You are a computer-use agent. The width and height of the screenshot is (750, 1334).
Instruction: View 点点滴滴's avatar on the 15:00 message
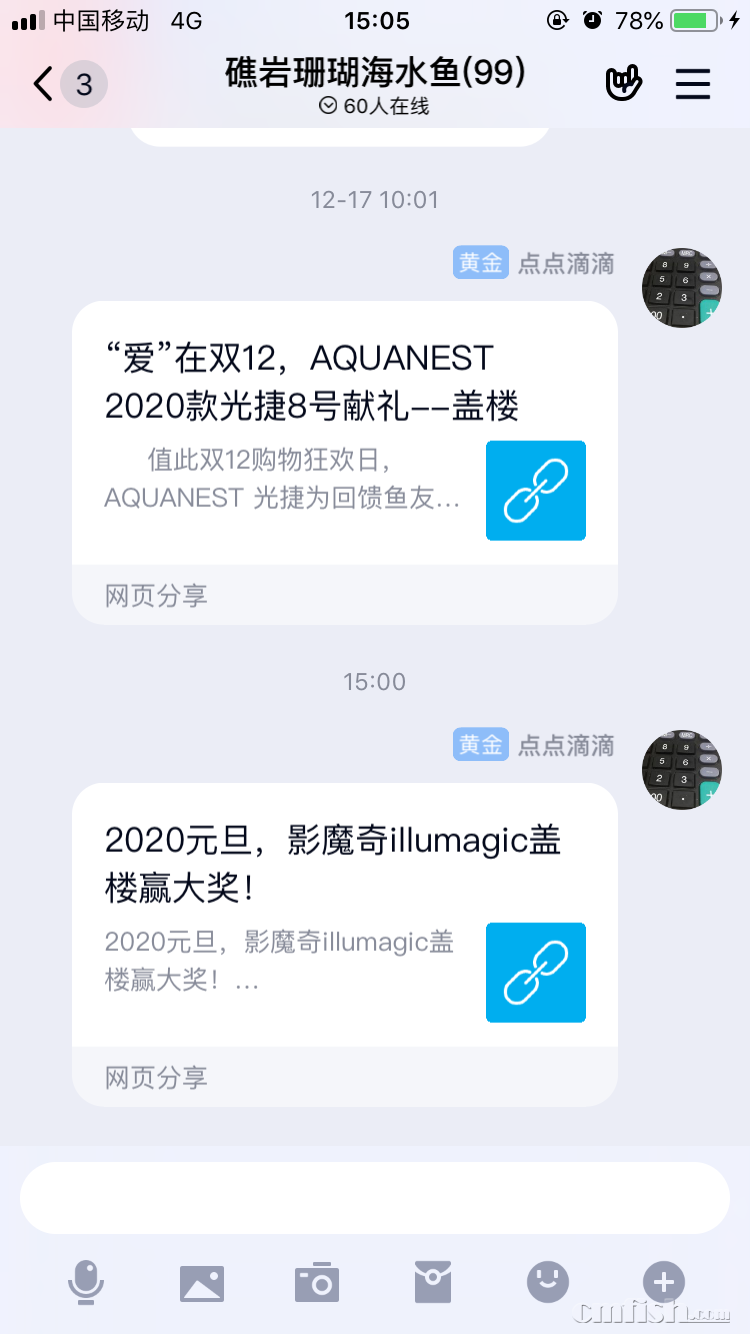(x=682, y=770)
